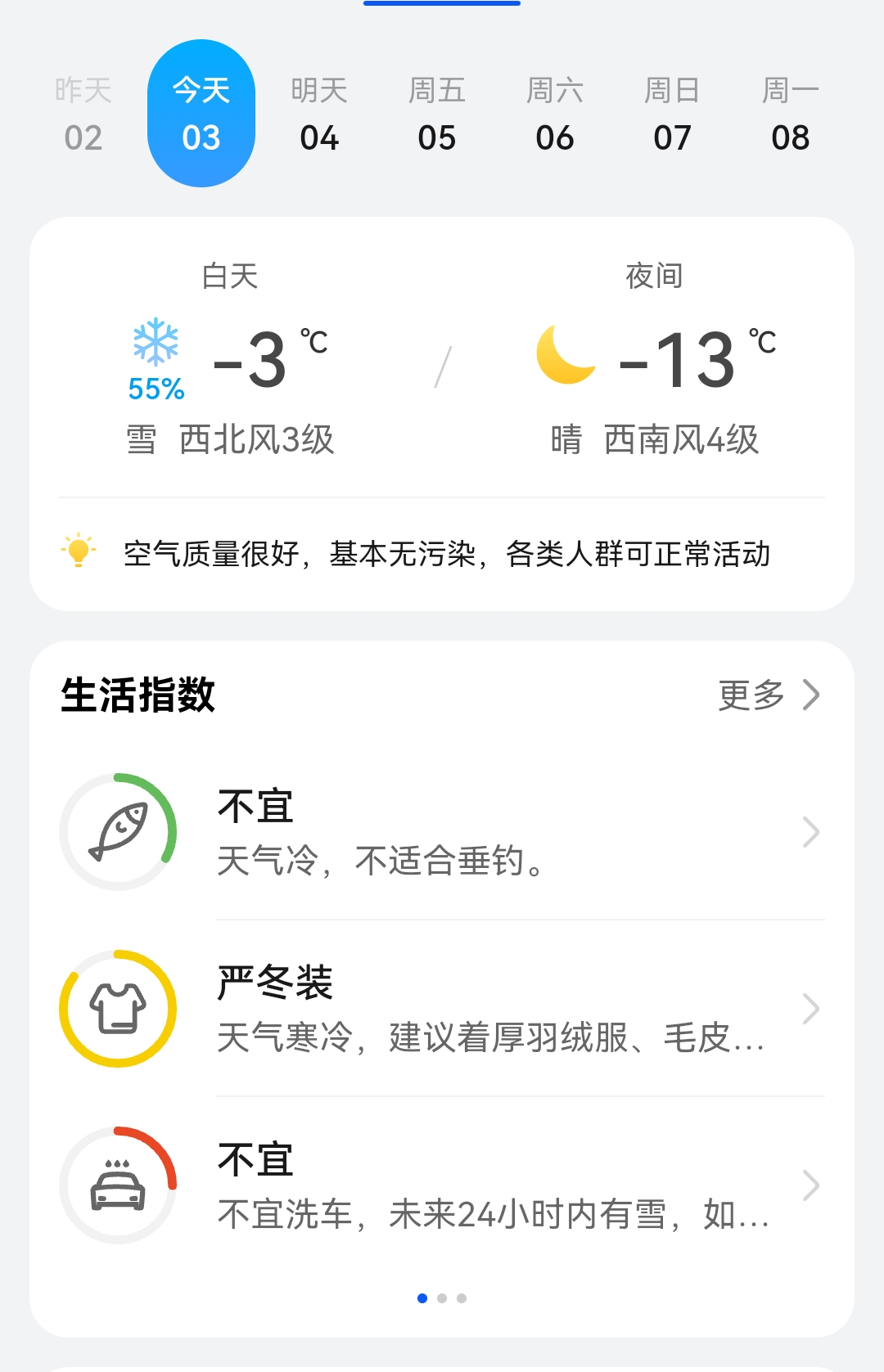Select today 今天 03 date tab

coord(201,114)
